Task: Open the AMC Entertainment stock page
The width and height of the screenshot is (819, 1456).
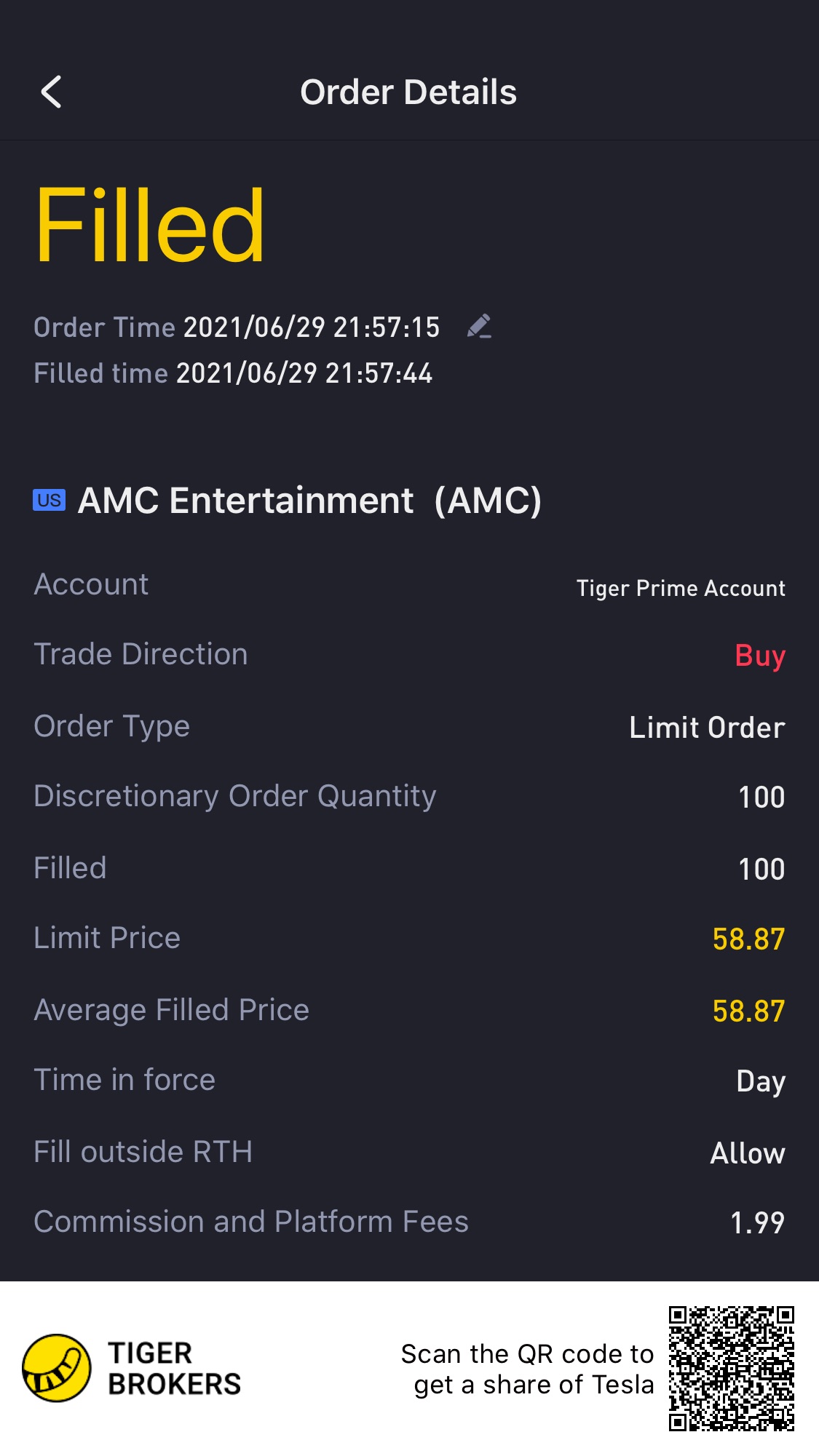Action: 288,501
